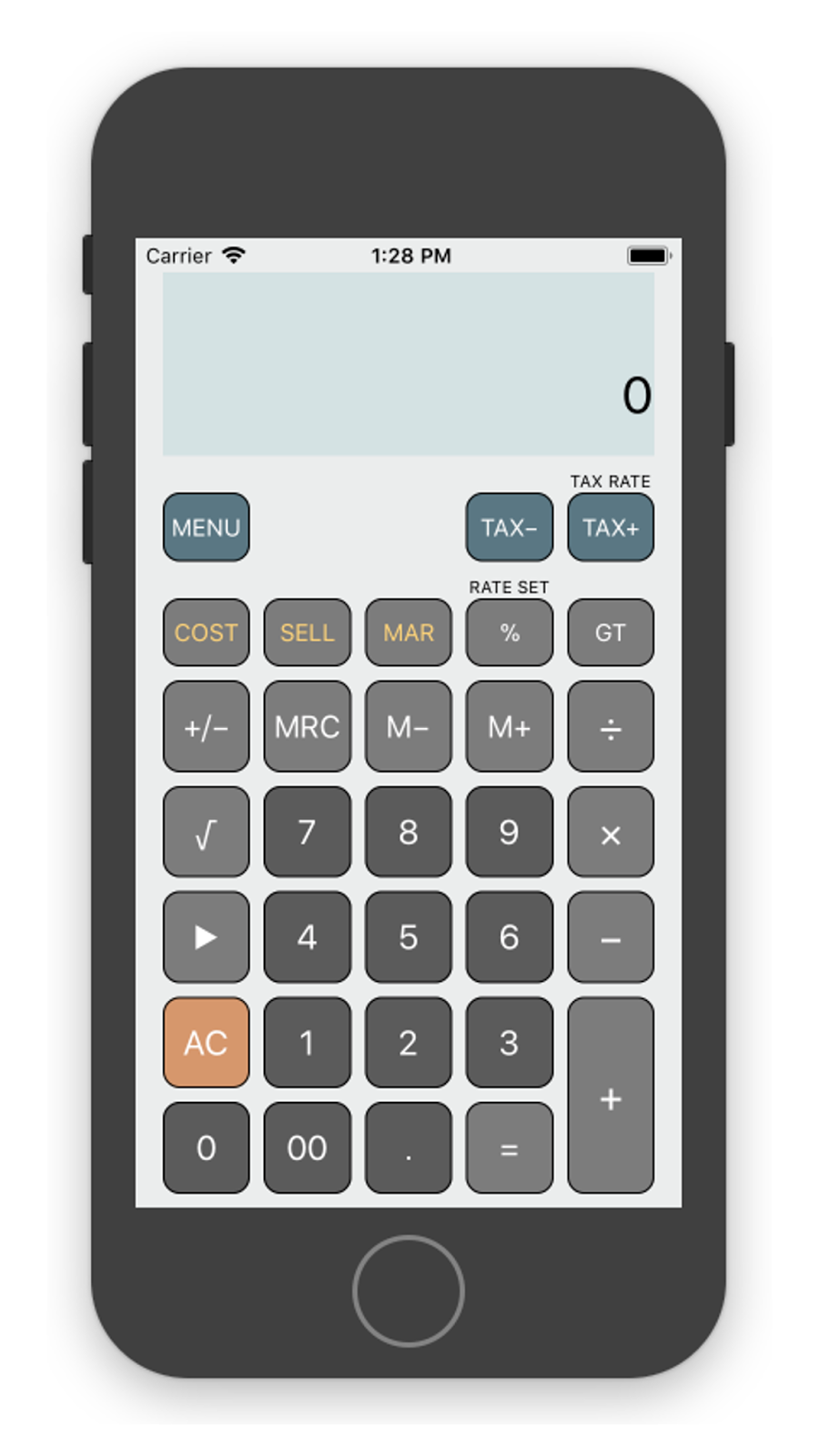This screenshot has width=819, height=1456.
Task: Enter double zero 00
Action: (x=307, y=1148)
